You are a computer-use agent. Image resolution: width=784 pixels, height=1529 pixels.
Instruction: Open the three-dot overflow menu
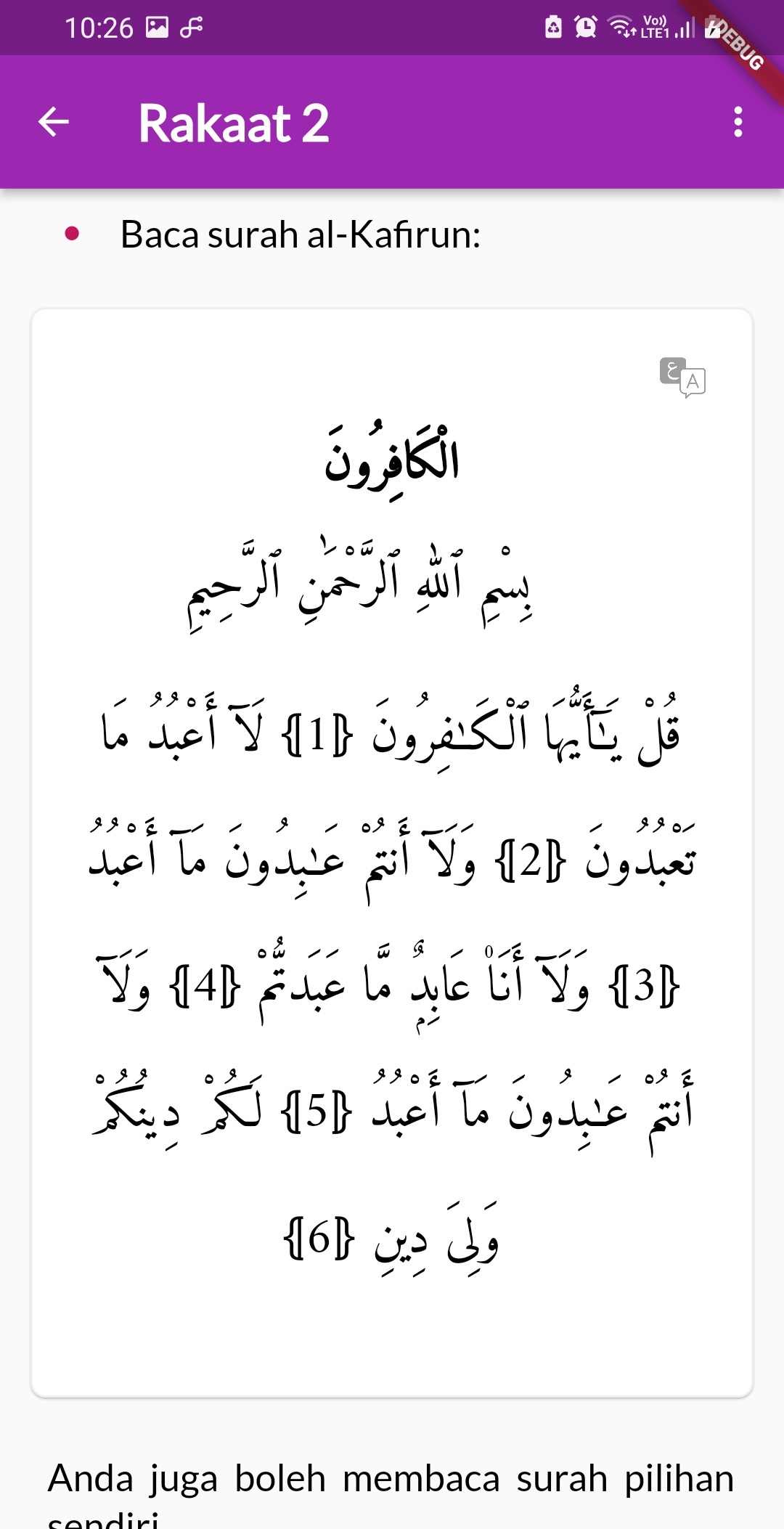tap(738, 122)
